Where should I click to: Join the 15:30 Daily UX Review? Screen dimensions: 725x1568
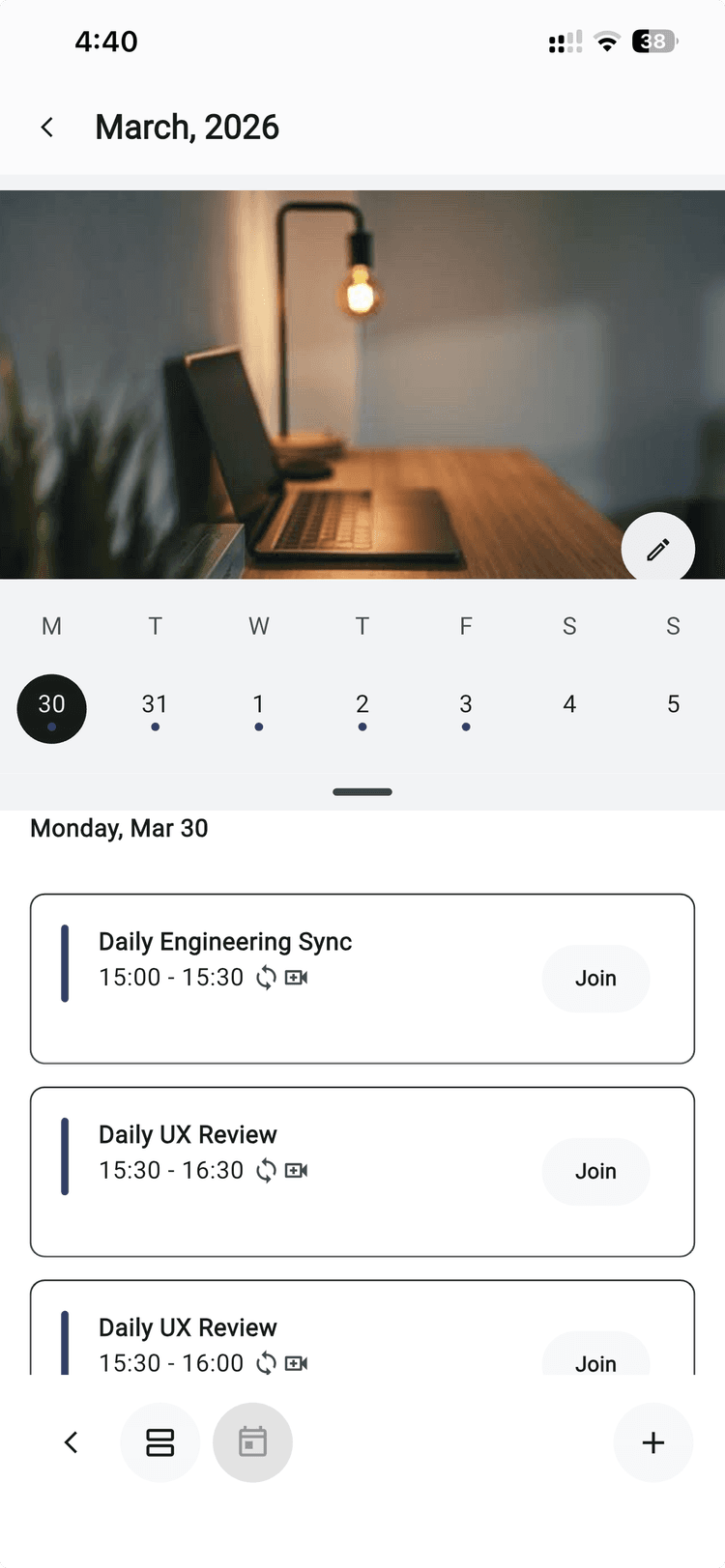(x=595, y=1171)
